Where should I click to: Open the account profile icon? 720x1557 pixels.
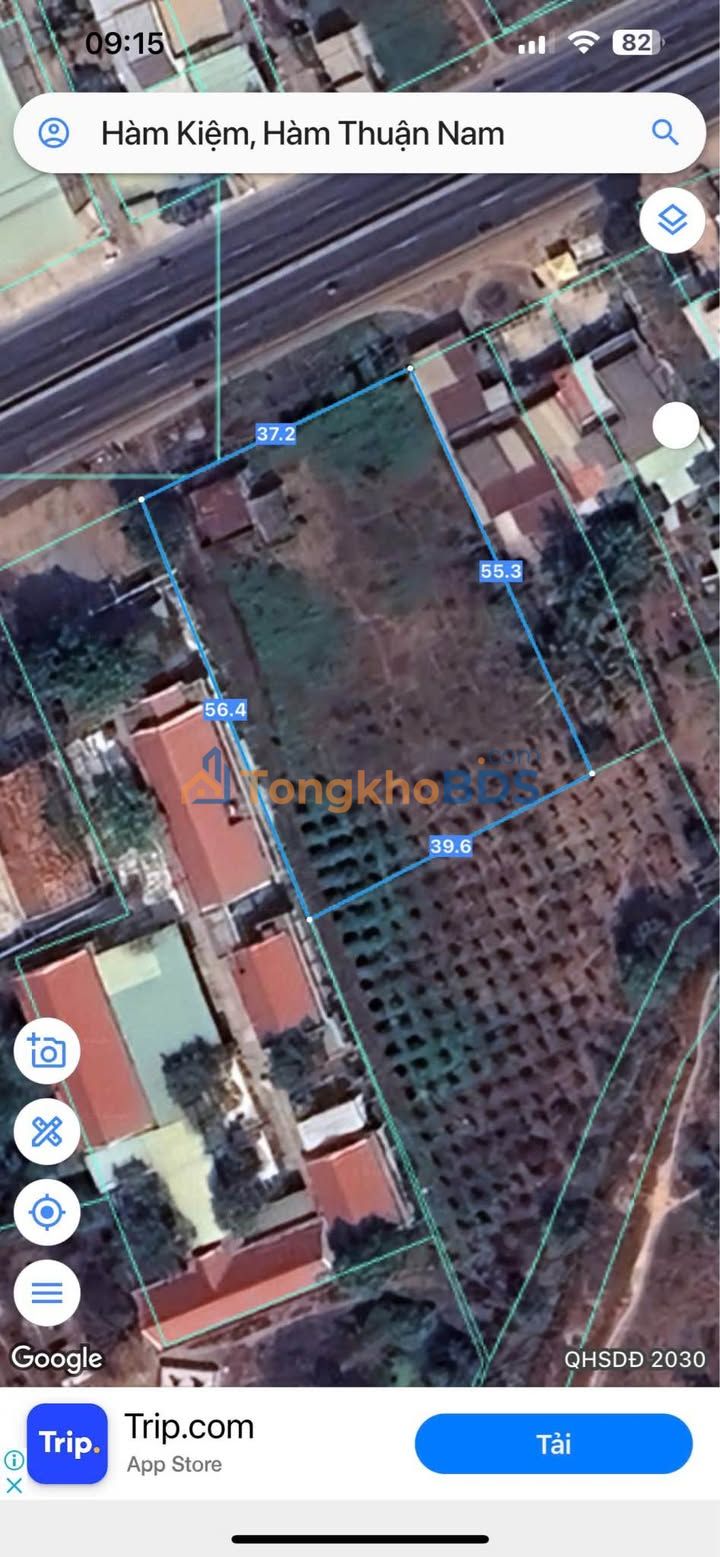[x=53, y=133]
